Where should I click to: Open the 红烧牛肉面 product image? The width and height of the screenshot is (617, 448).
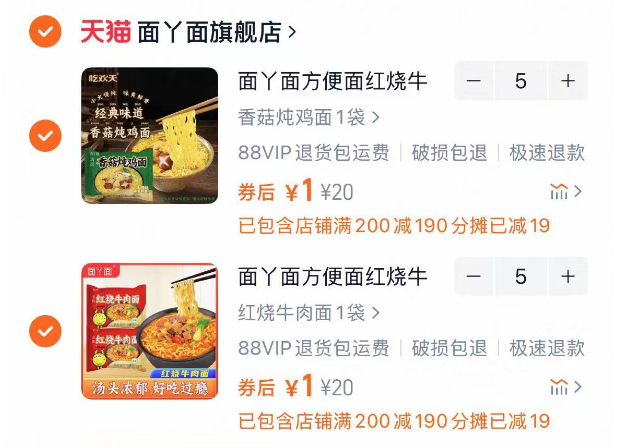coord(149,331)
